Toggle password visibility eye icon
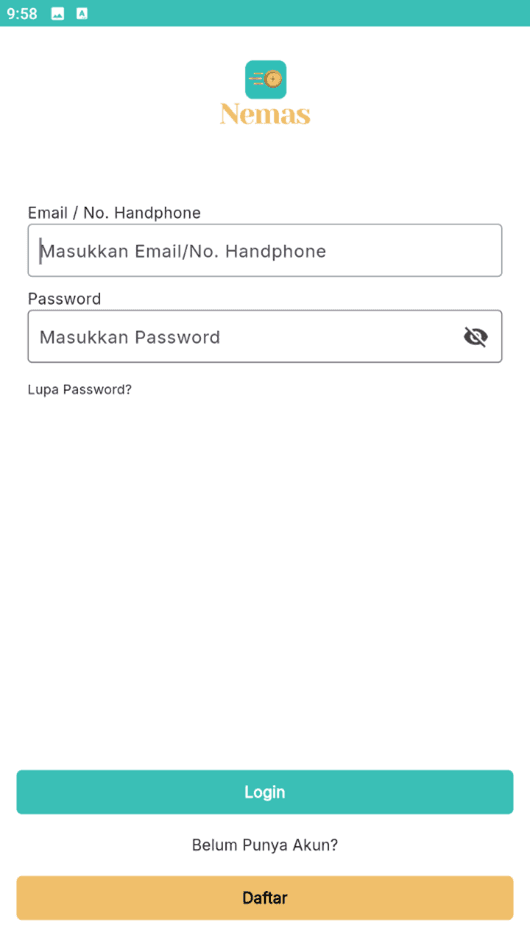The image size is (530, 941). coord(475,337)
